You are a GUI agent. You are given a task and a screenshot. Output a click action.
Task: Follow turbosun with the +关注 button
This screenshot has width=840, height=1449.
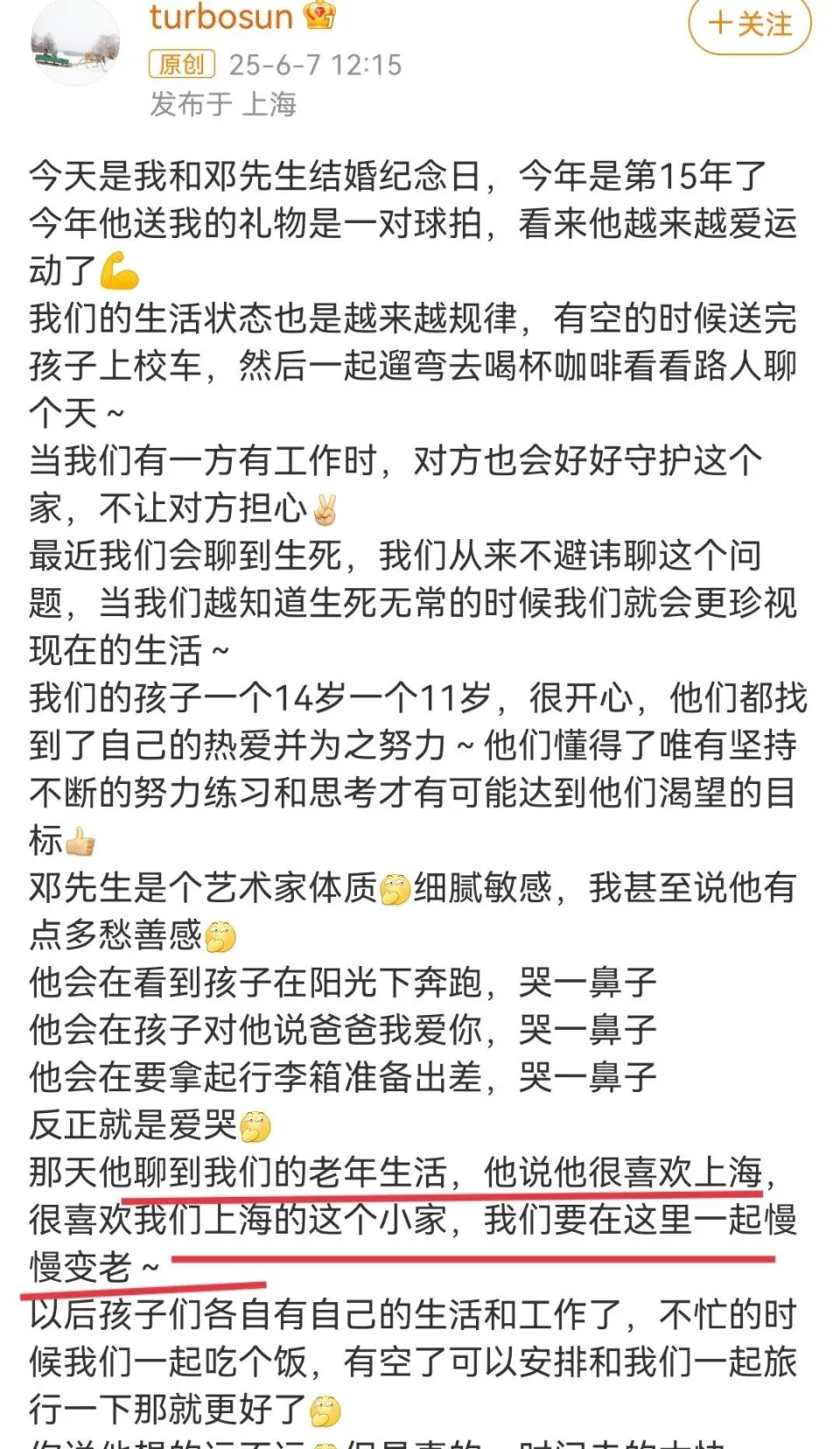(750, 24)
